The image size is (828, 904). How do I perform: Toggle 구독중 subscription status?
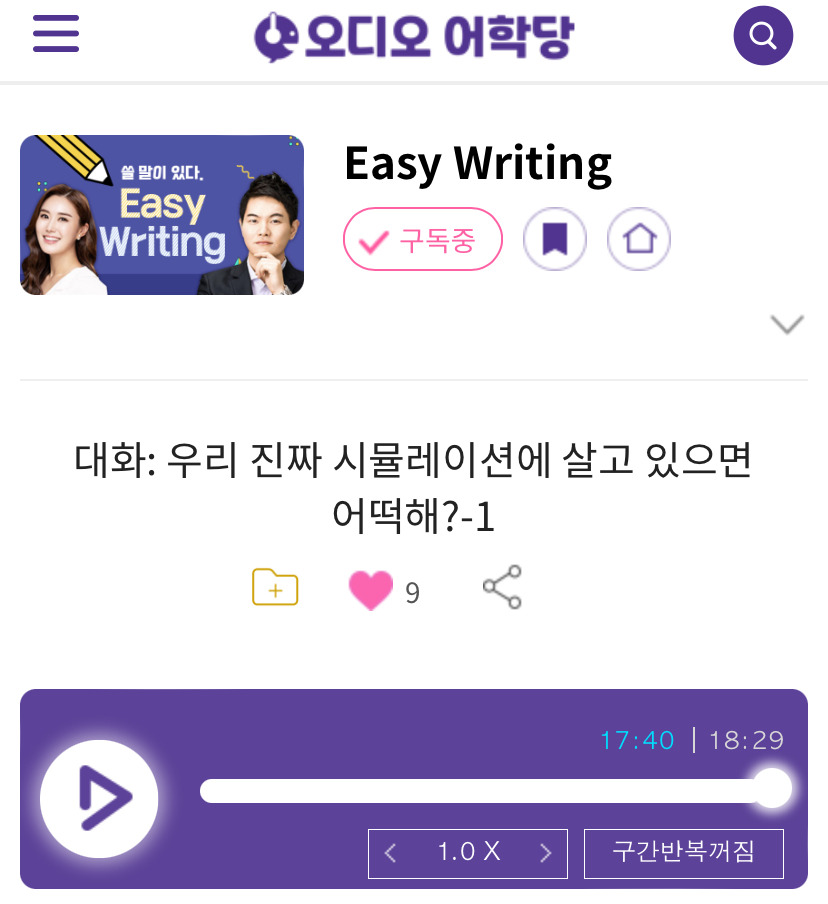point(422,239)
